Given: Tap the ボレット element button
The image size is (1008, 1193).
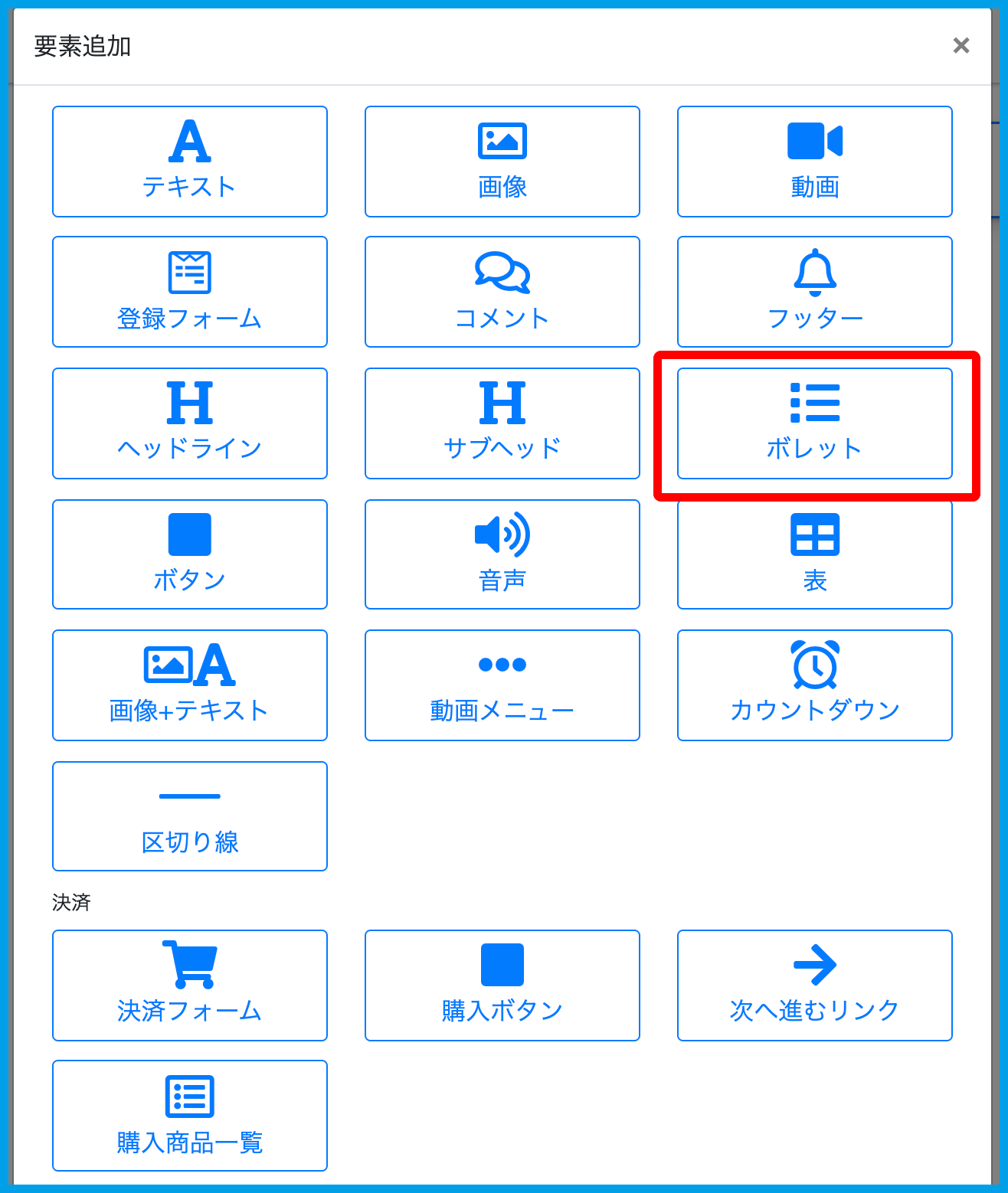Looking at the screenshot, I should [x=815, y=423].
